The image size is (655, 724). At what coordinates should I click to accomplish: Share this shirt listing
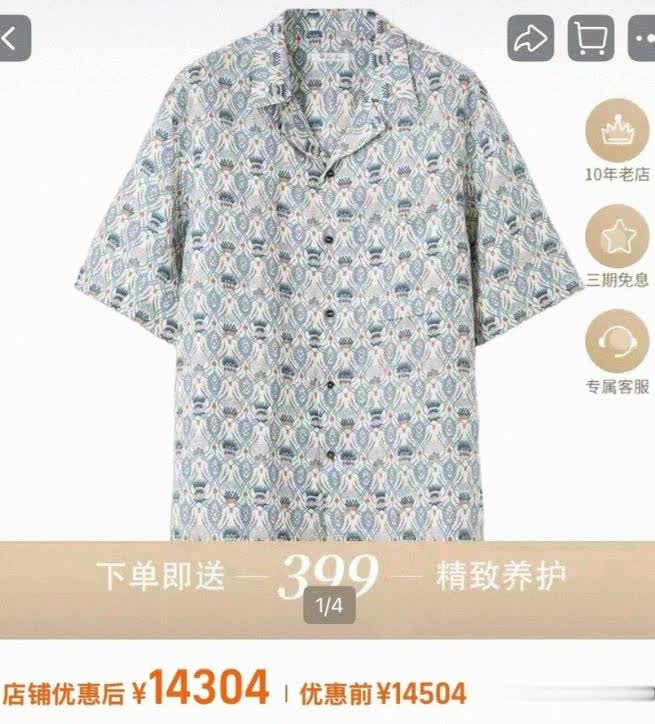(x=529, y=39)
